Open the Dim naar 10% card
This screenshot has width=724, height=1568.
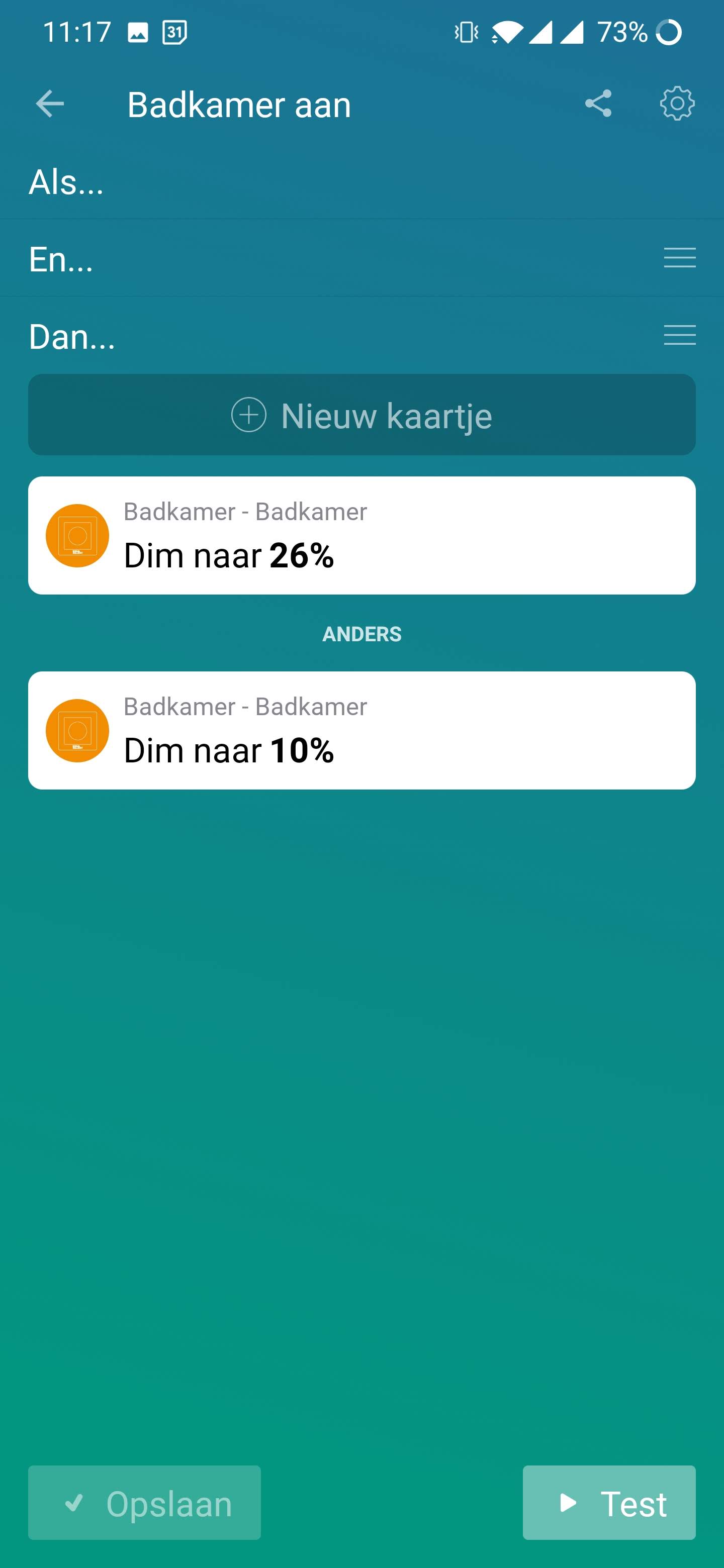pos(361,730)
